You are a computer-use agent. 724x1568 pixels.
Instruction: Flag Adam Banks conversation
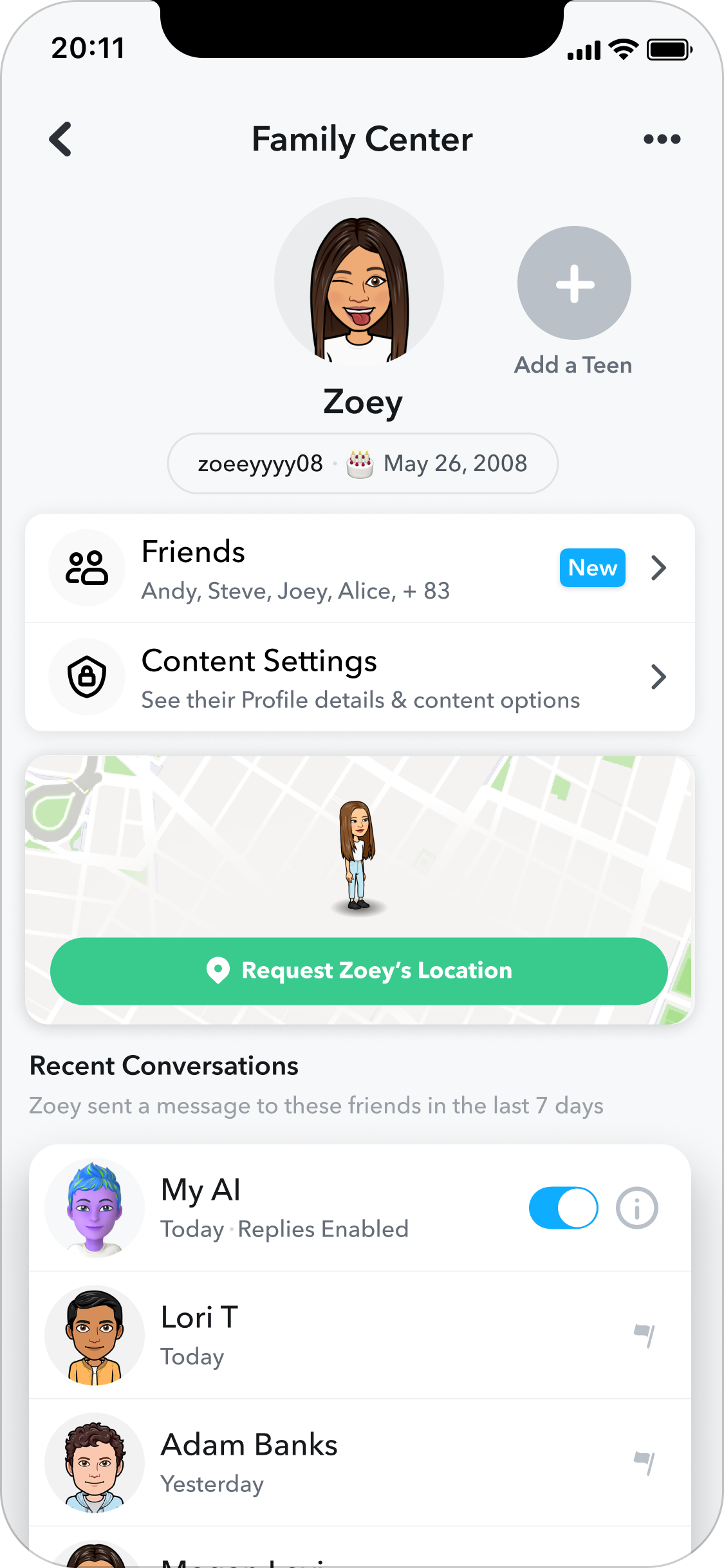point(644,1462)
